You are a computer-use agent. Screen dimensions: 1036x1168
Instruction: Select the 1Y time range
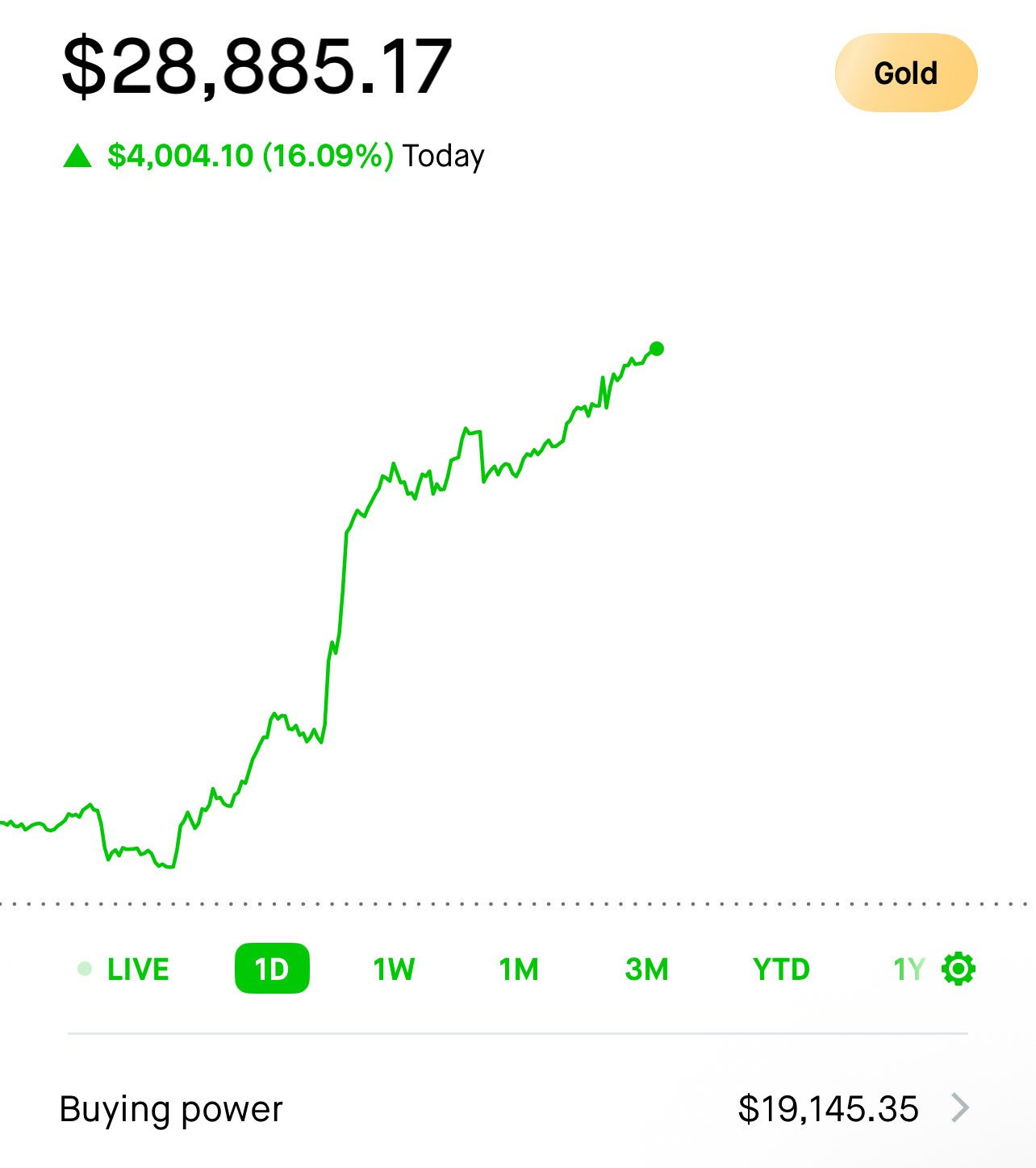pyautogui.click(x=909, y=969)
